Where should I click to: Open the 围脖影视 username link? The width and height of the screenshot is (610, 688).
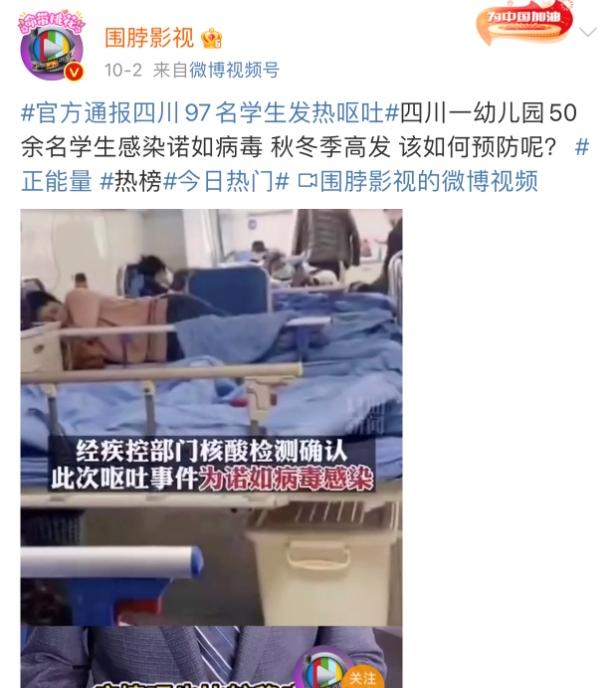[148, 38]
